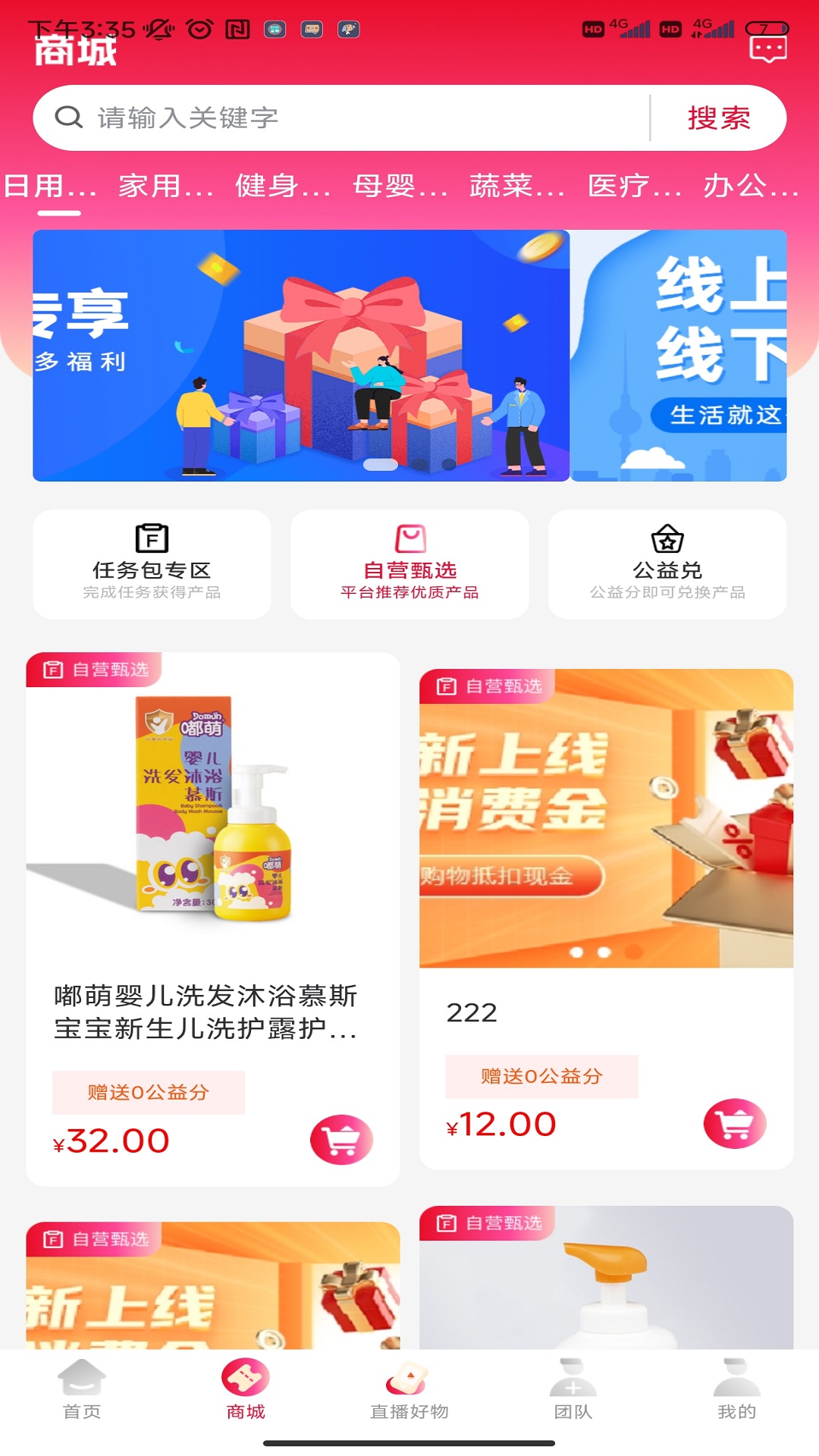Open the messages icon in header
The width and height of the screenshot is (819, 1456).
click(767, 50)
